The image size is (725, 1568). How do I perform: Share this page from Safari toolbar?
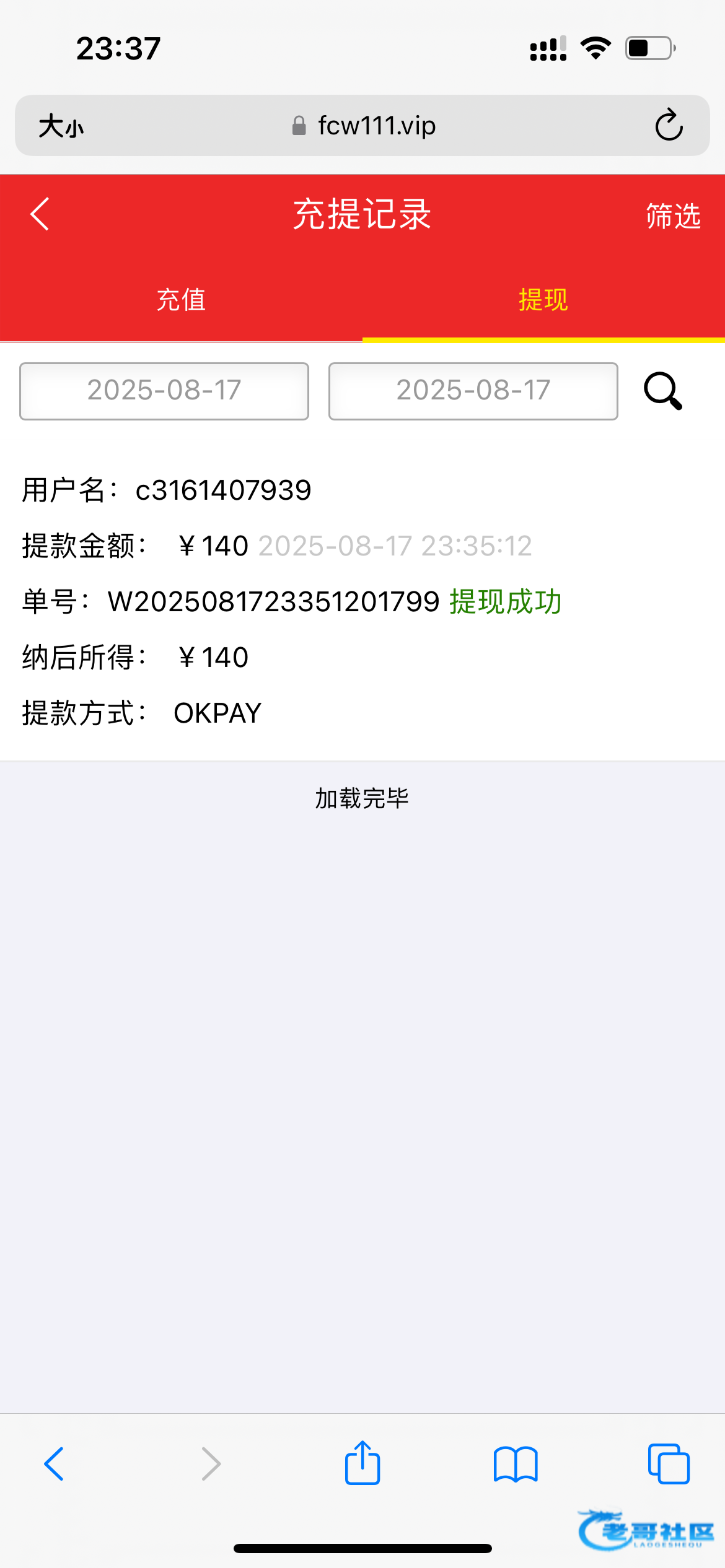[362, 1464]
